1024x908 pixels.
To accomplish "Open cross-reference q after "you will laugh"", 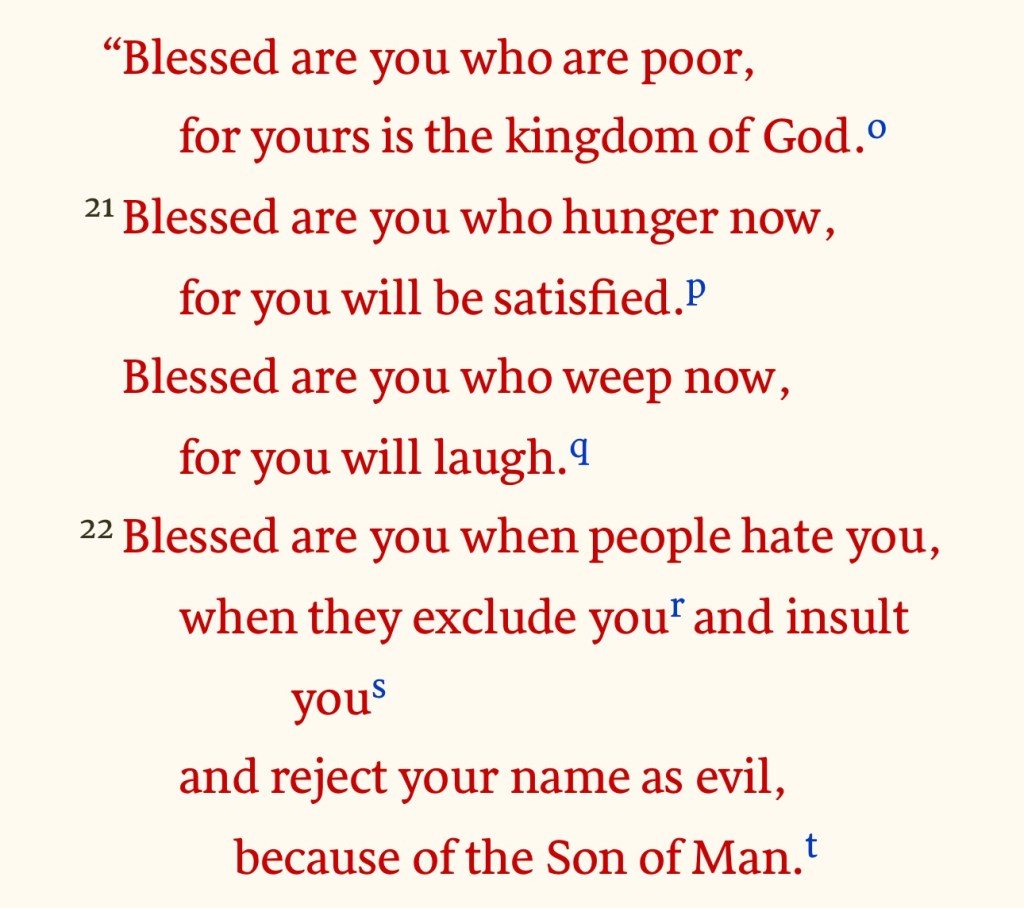I will (578, 450).
